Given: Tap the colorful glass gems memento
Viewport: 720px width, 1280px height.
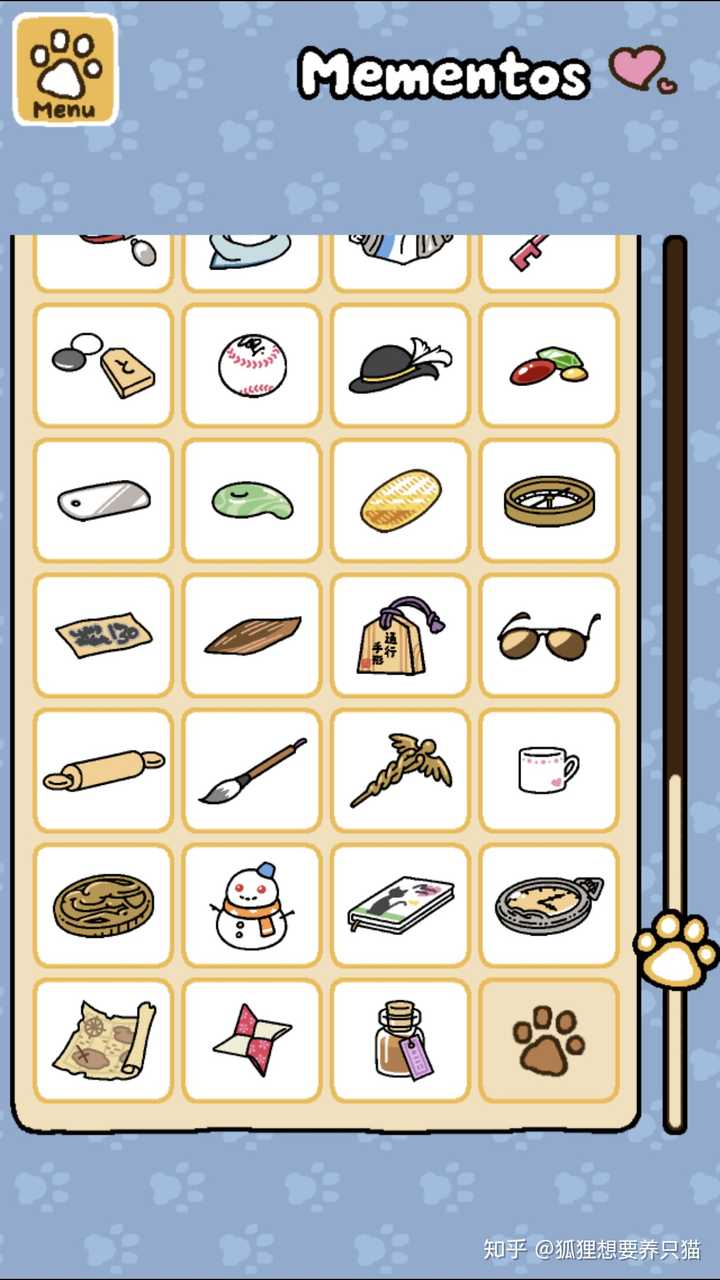Looking at the screenshot, I should click(549, 365).
